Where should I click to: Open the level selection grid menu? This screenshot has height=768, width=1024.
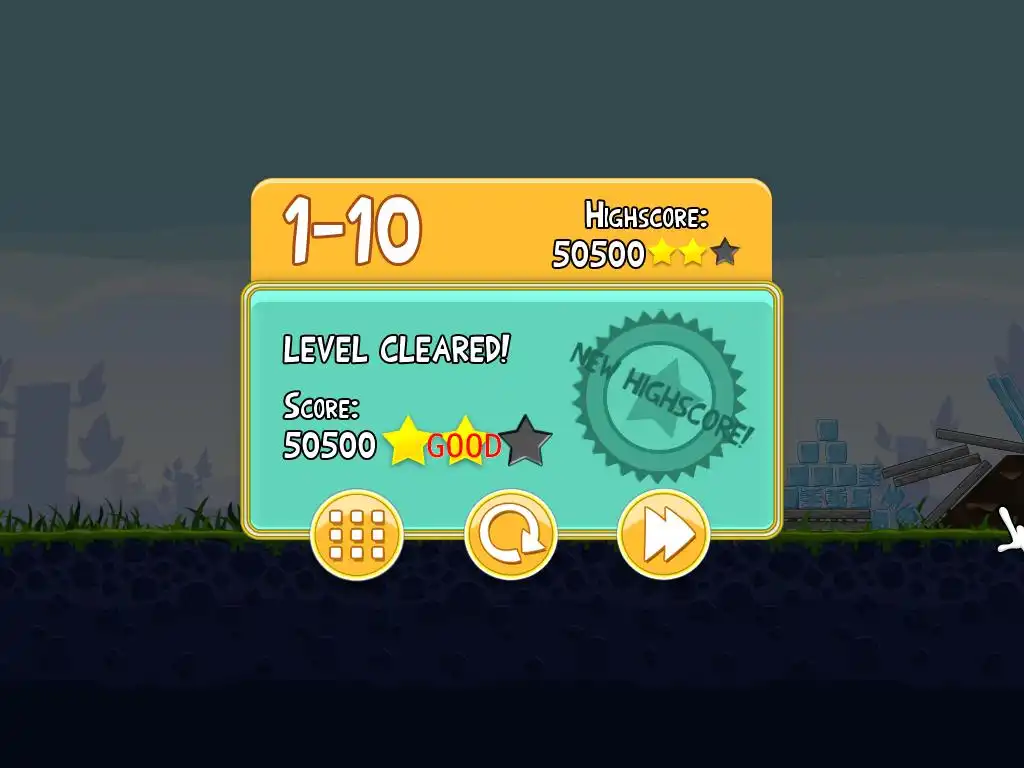[357, 536]
